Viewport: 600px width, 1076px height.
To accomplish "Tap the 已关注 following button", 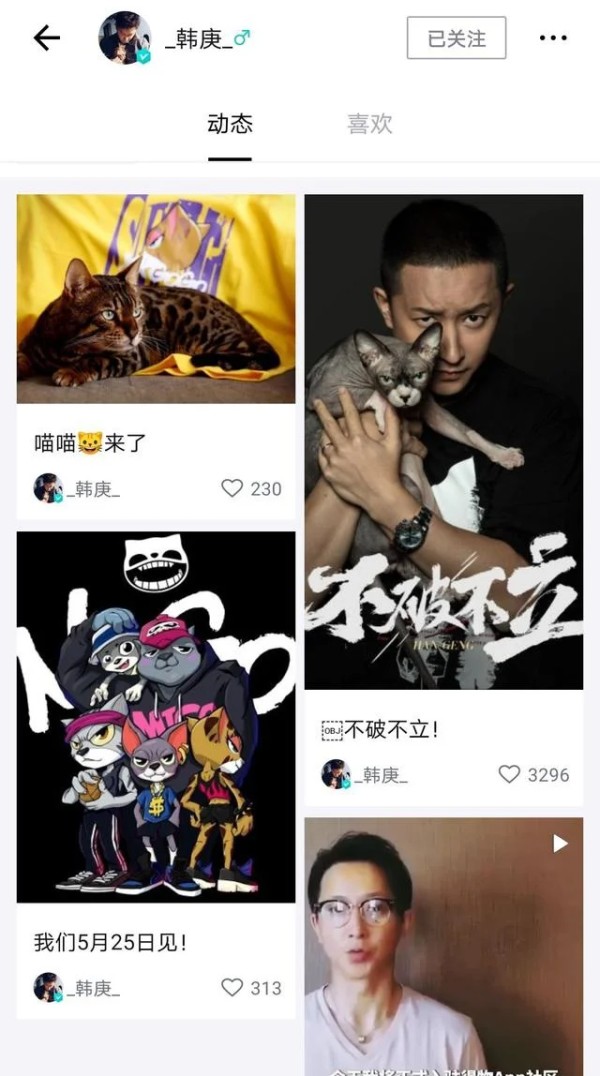I will 457,38.
